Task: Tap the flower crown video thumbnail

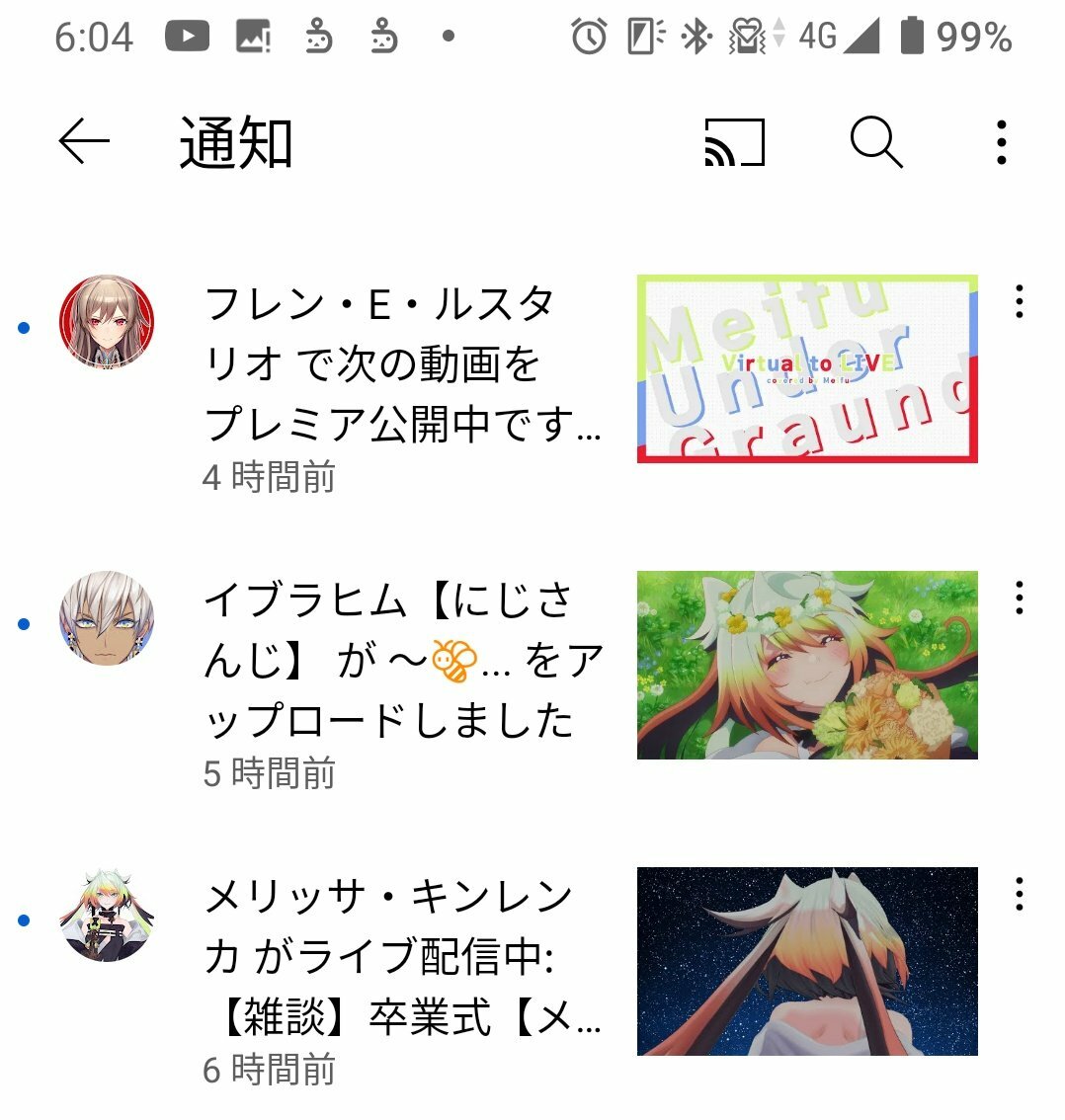Action: [x=807, y=665]
